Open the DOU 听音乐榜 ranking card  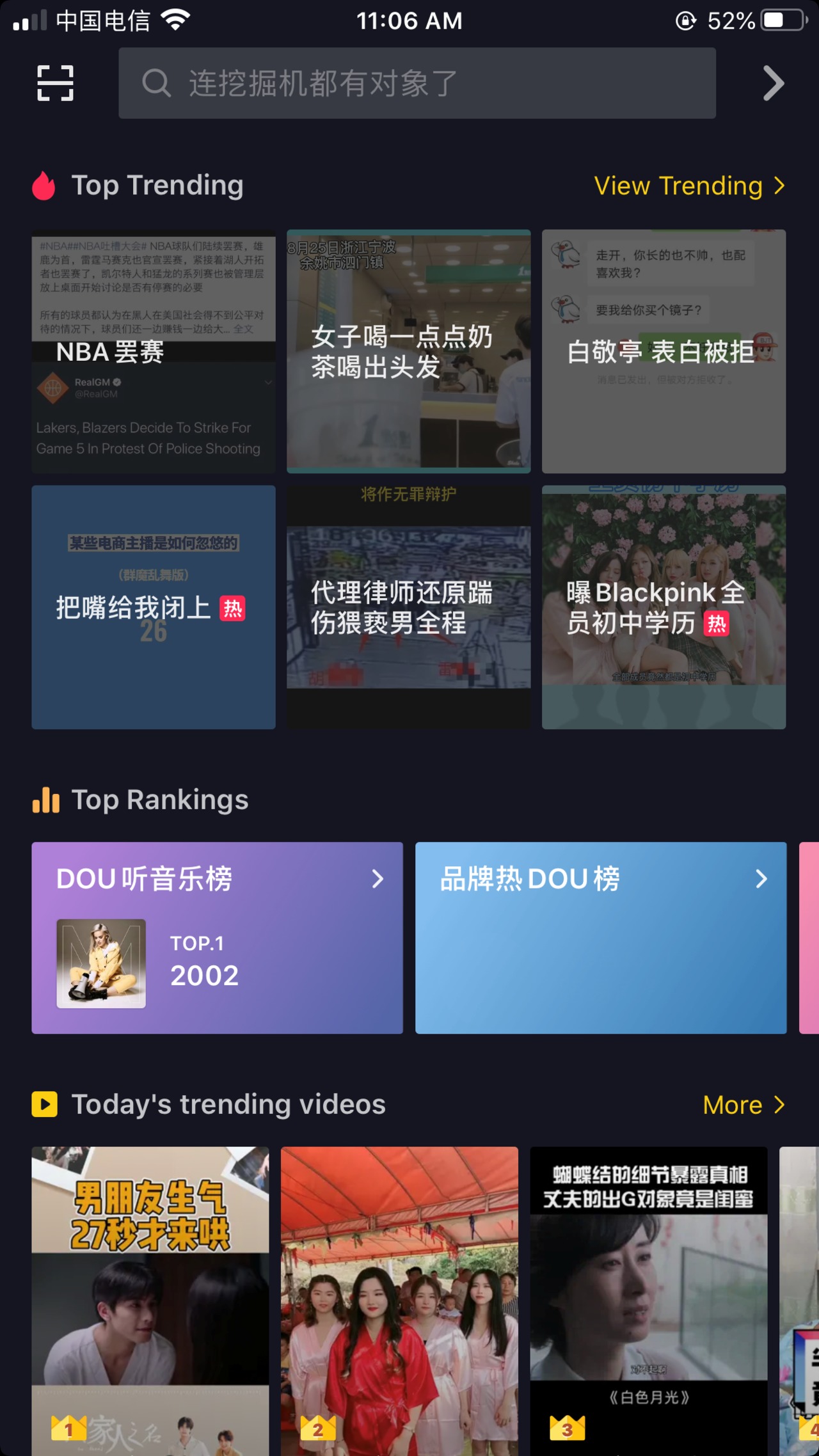217,937
